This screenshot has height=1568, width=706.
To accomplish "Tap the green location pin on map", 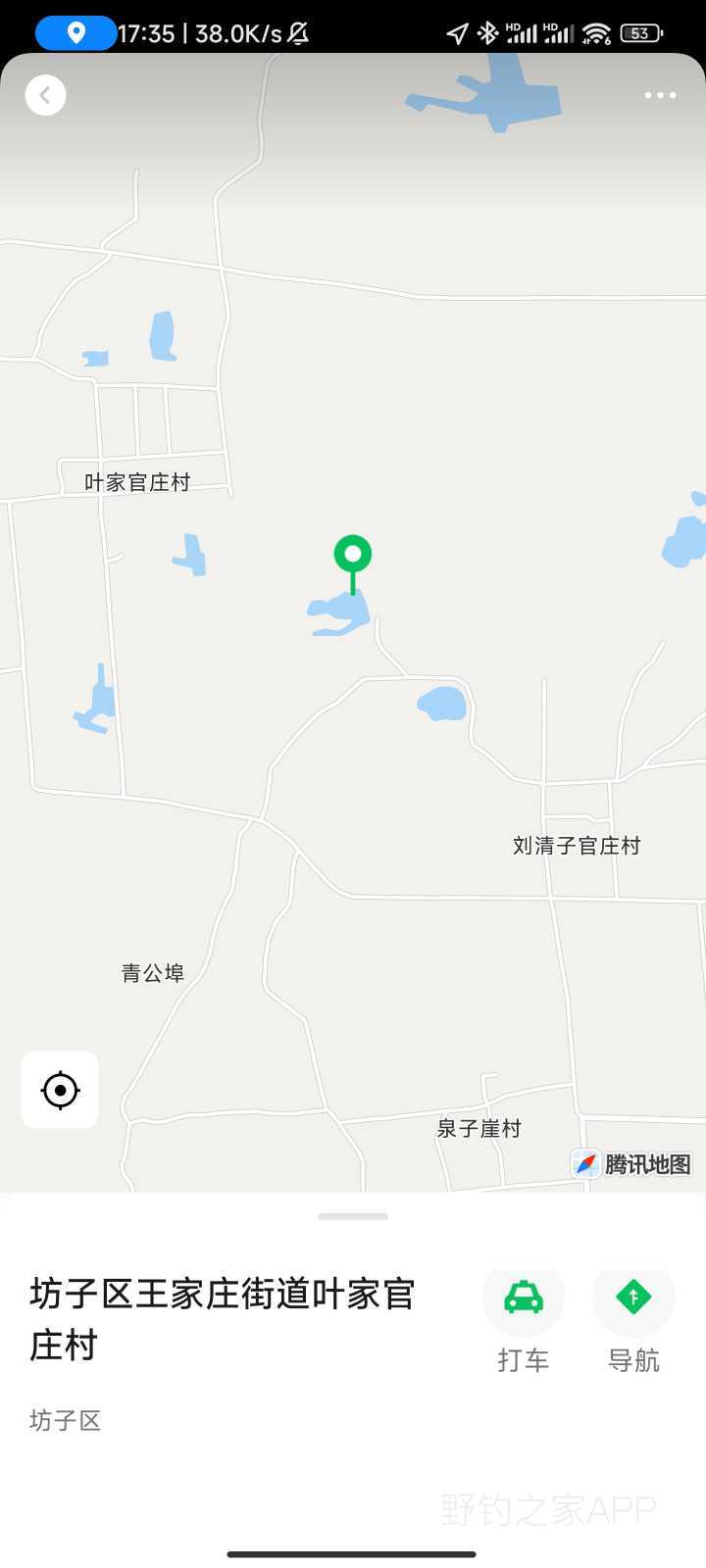I will tap(353, 556).
